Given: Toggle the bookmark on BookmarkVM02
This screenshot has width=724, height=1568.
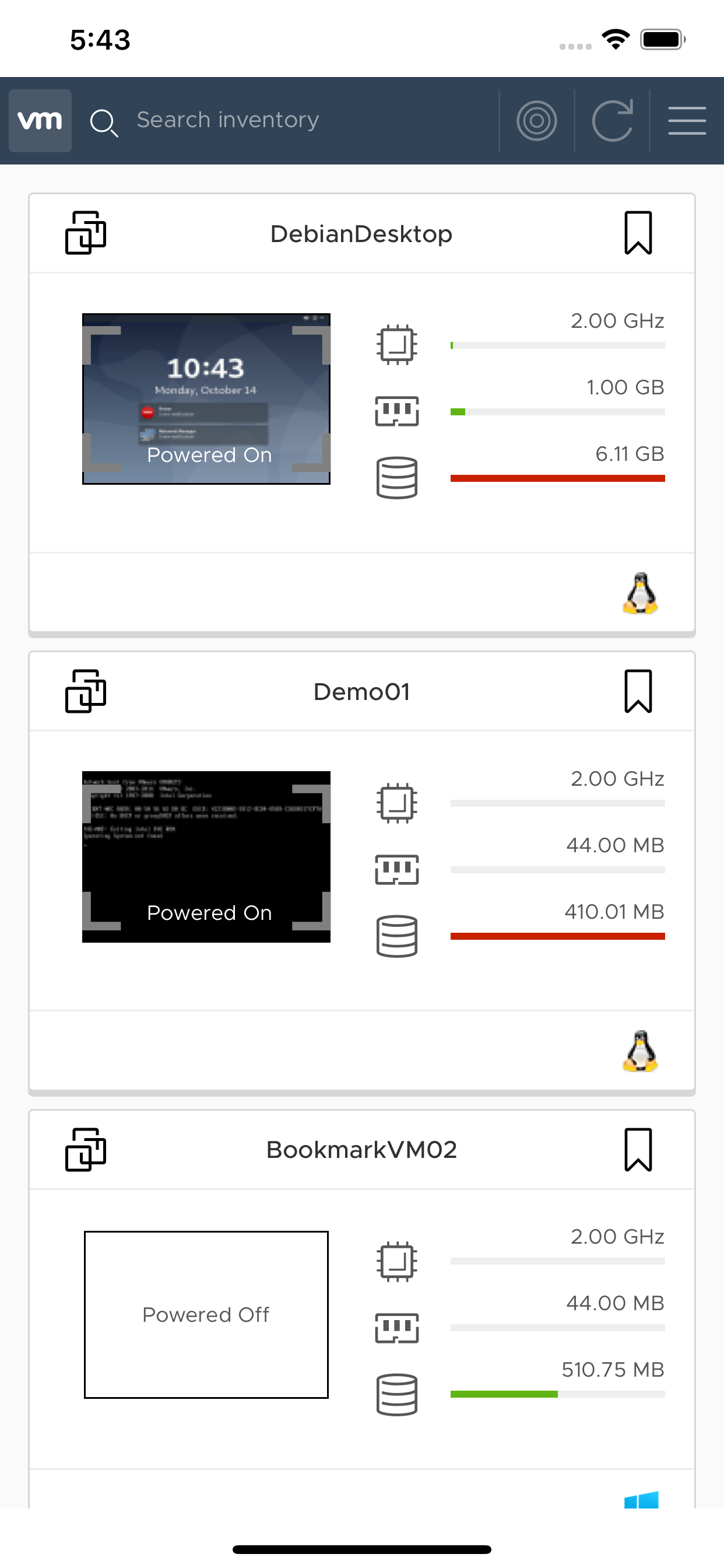Looking at the screenshot, I should pyautogui.click(x=639, y=1149).
